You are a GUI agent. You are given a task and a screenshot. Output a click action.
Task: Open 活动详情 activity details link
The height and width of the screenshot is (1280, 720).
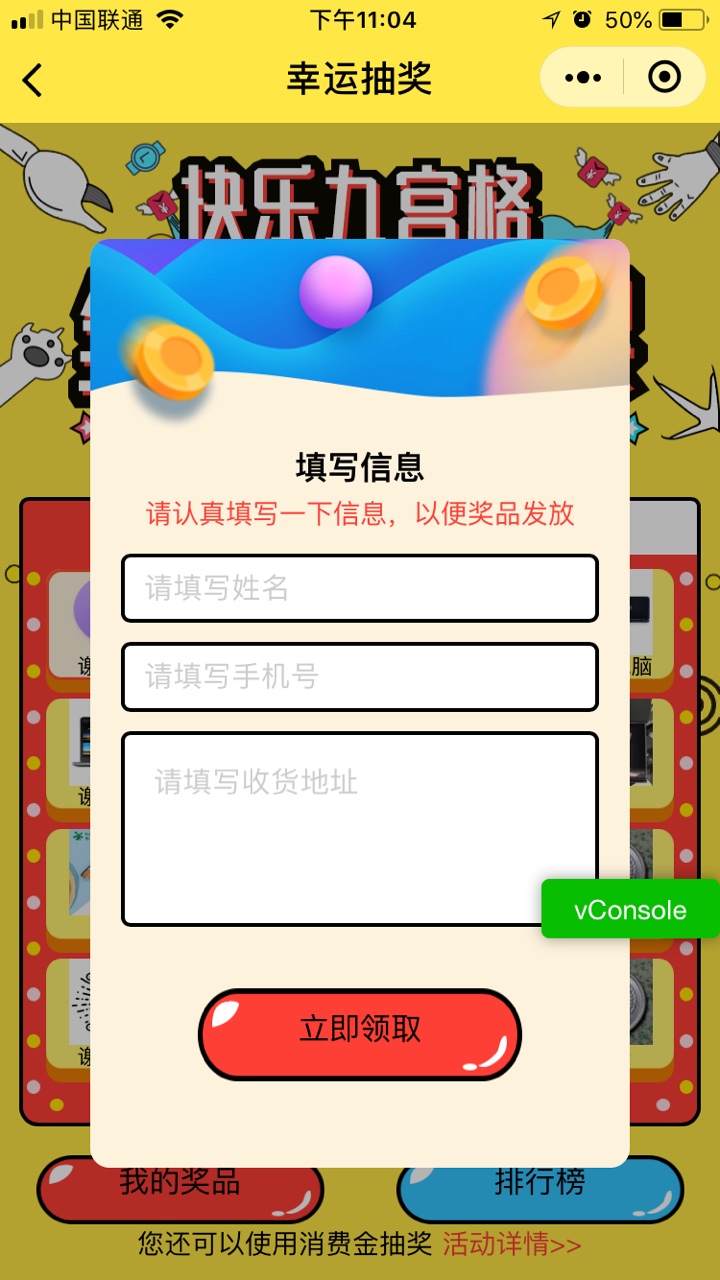click(512, 1245)
